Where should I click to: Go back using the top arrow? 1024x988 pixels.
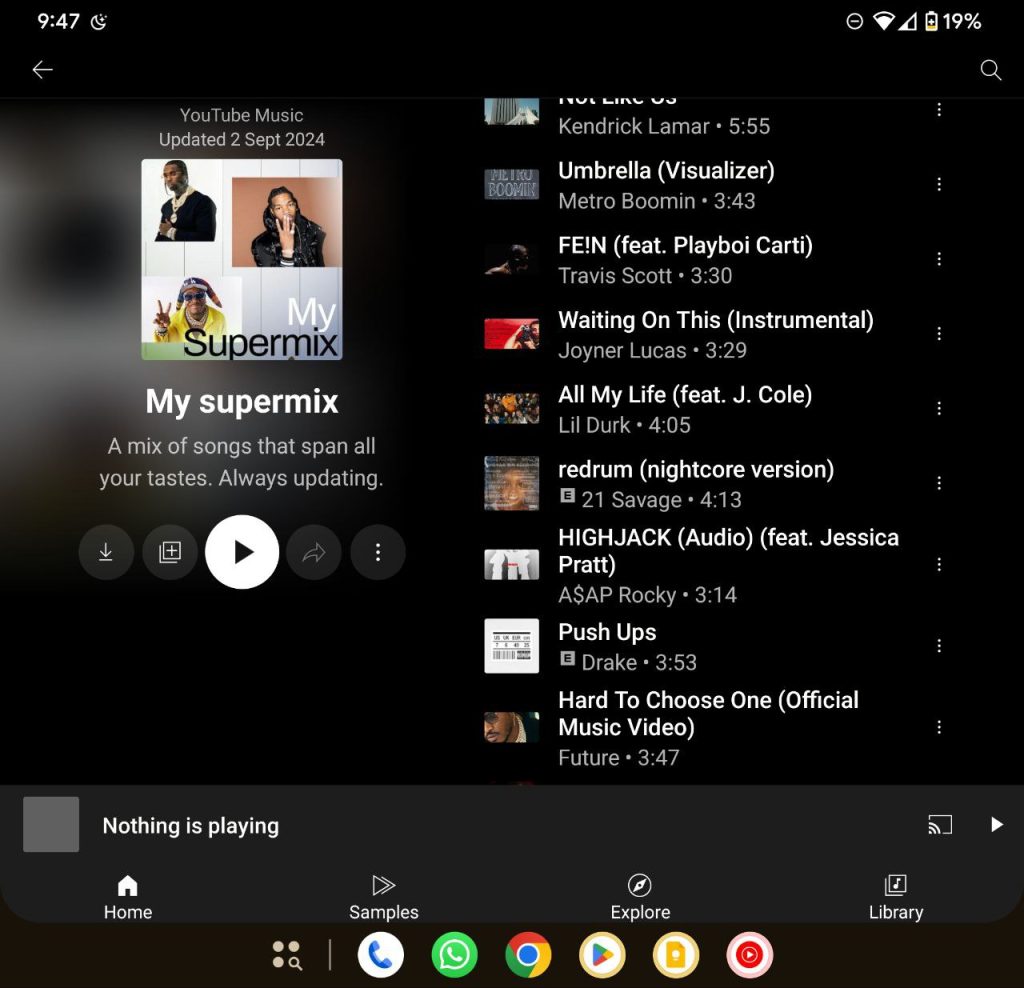pyautogui.click(x=42, y=69)
